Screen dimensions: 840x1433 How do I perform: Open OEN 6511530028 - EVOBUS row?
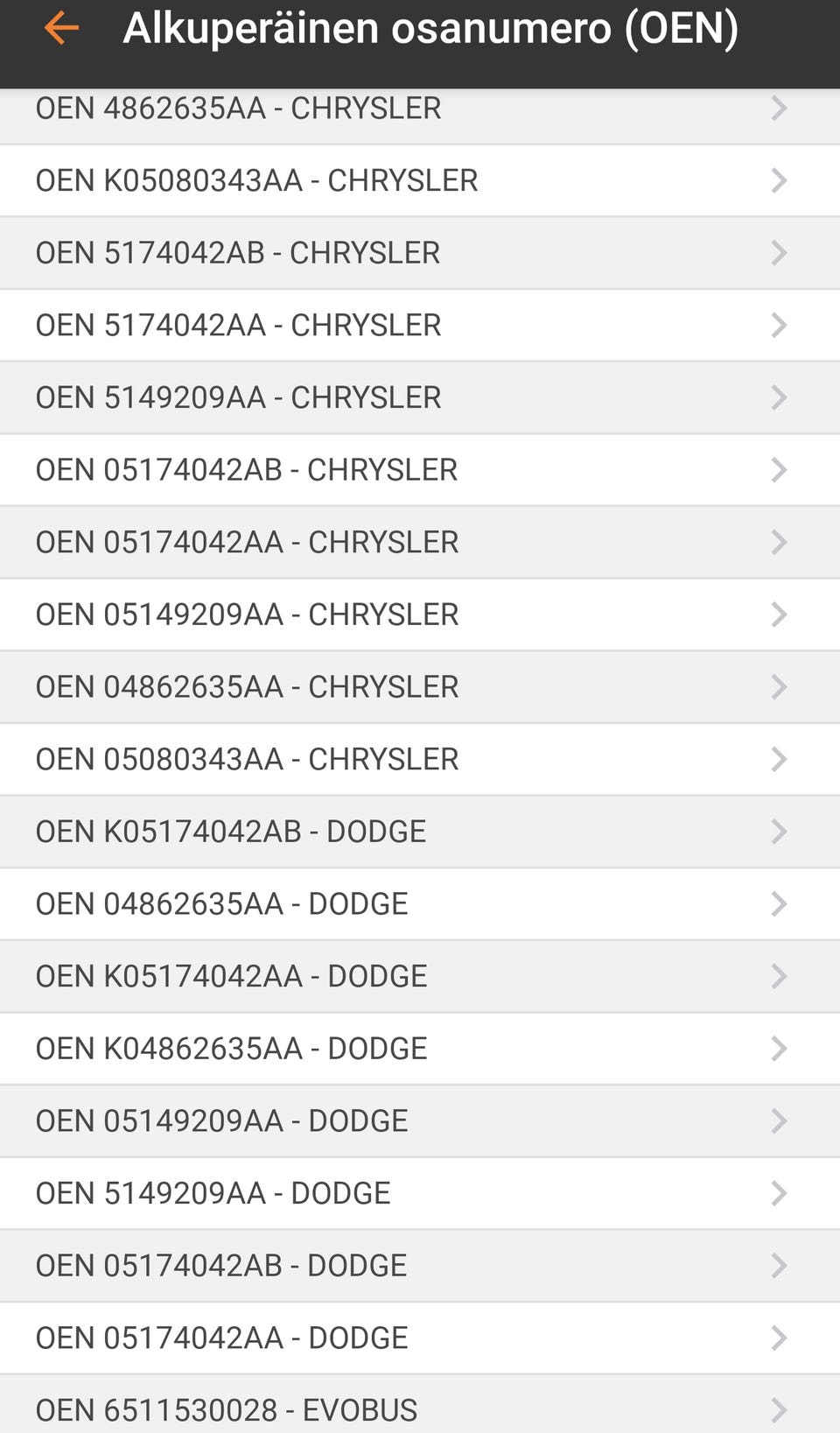pyautogui.click(x=420, y=1404)
